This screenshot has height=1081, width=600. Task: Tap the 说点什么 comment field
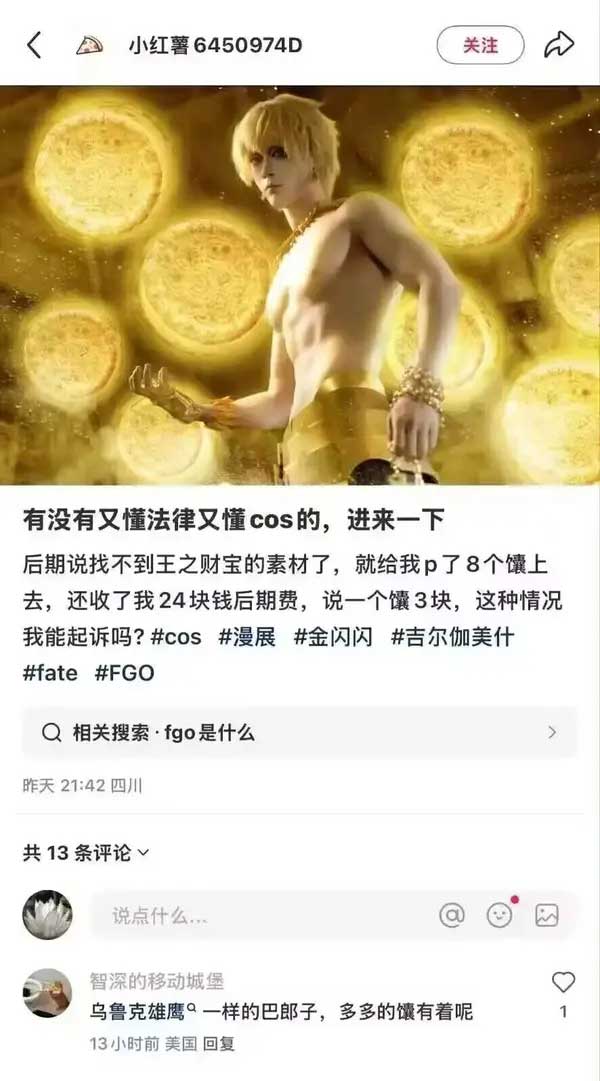260,915
